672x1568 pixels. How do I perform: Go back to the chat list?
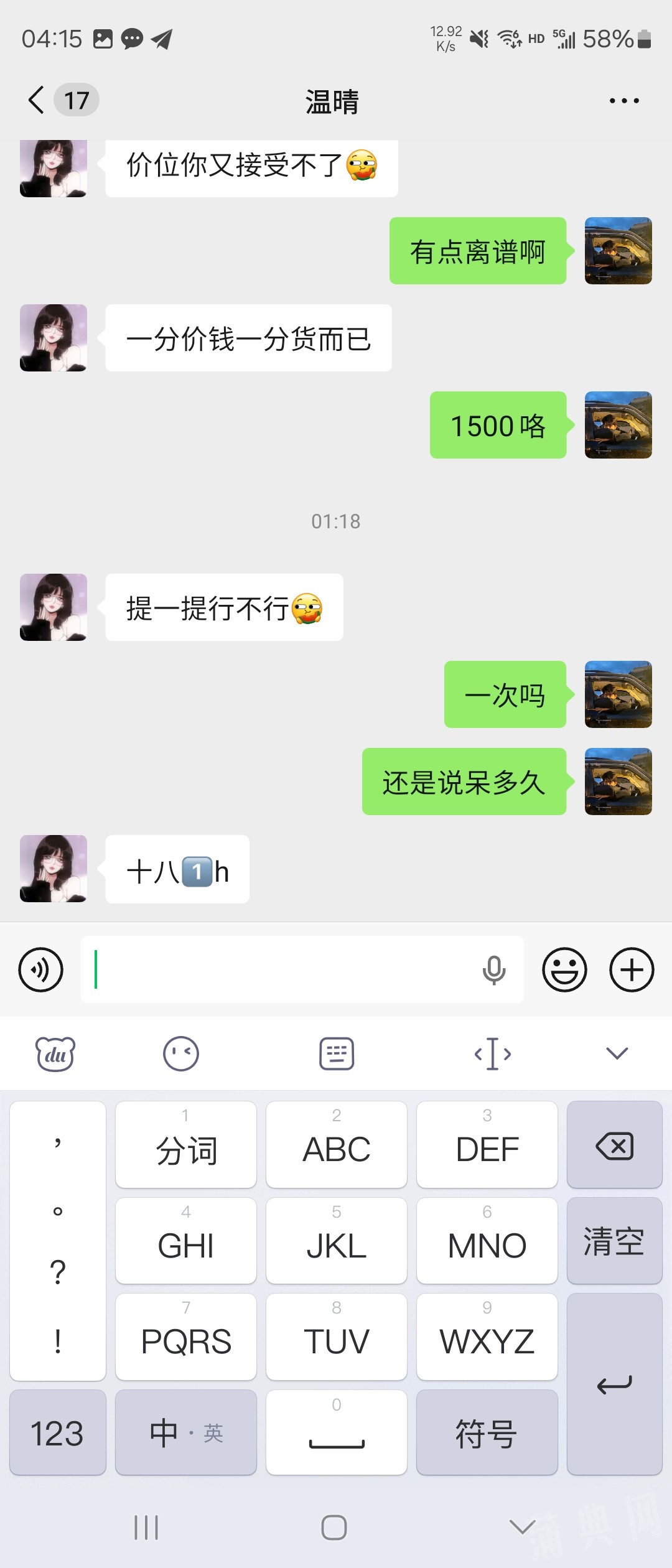pyautogui.click(x=37, y=100)
